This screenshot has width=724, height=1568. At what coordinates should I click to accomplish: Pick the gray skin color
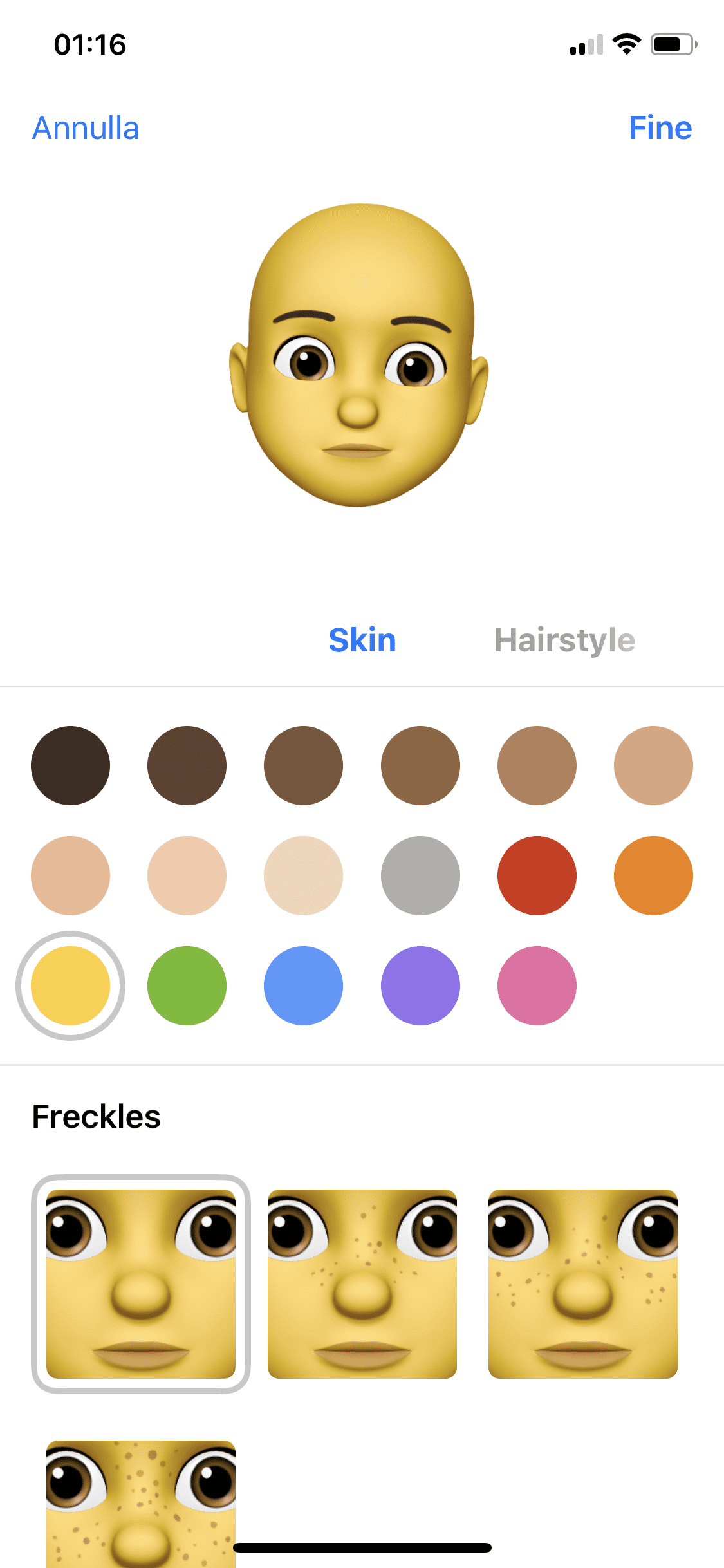(420, 875)
